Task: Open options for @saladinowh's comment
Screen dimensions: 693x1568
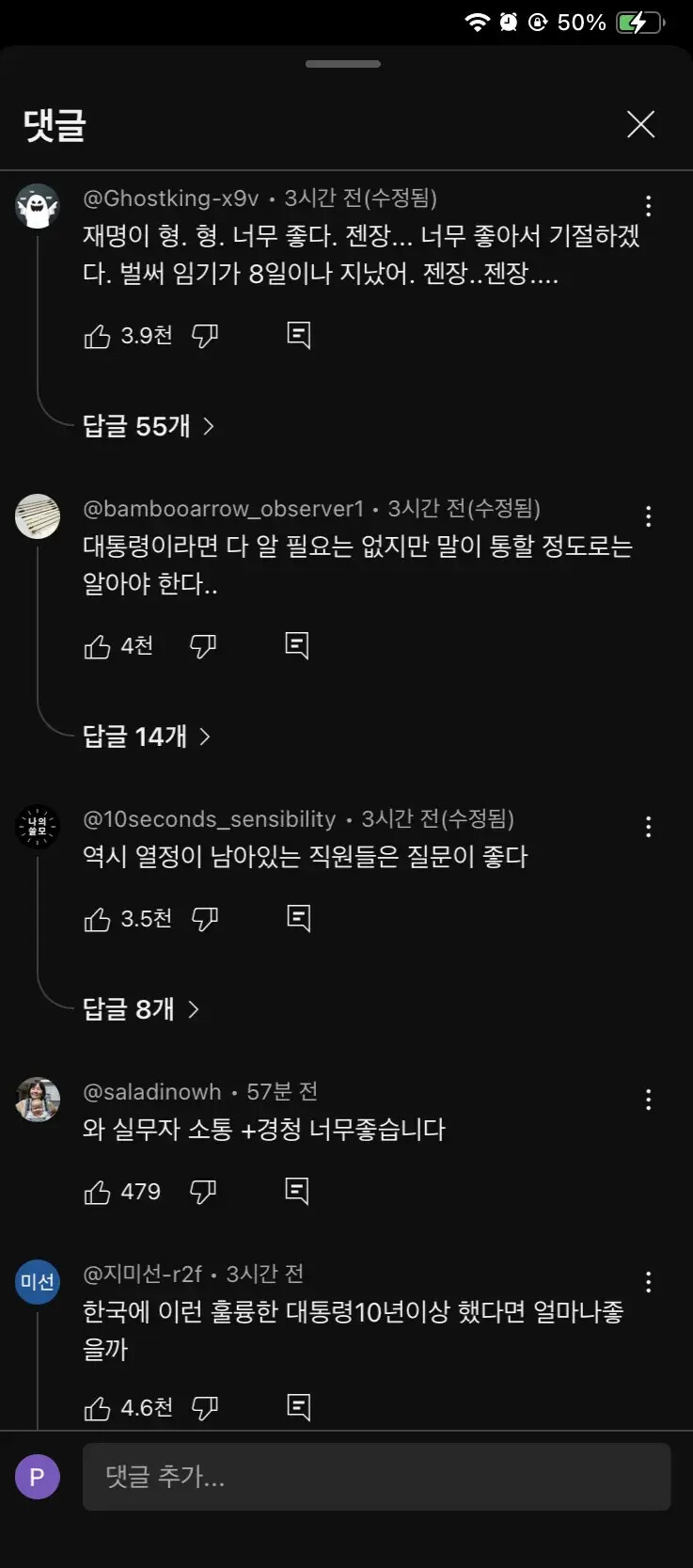Action: coord(648,1100)
